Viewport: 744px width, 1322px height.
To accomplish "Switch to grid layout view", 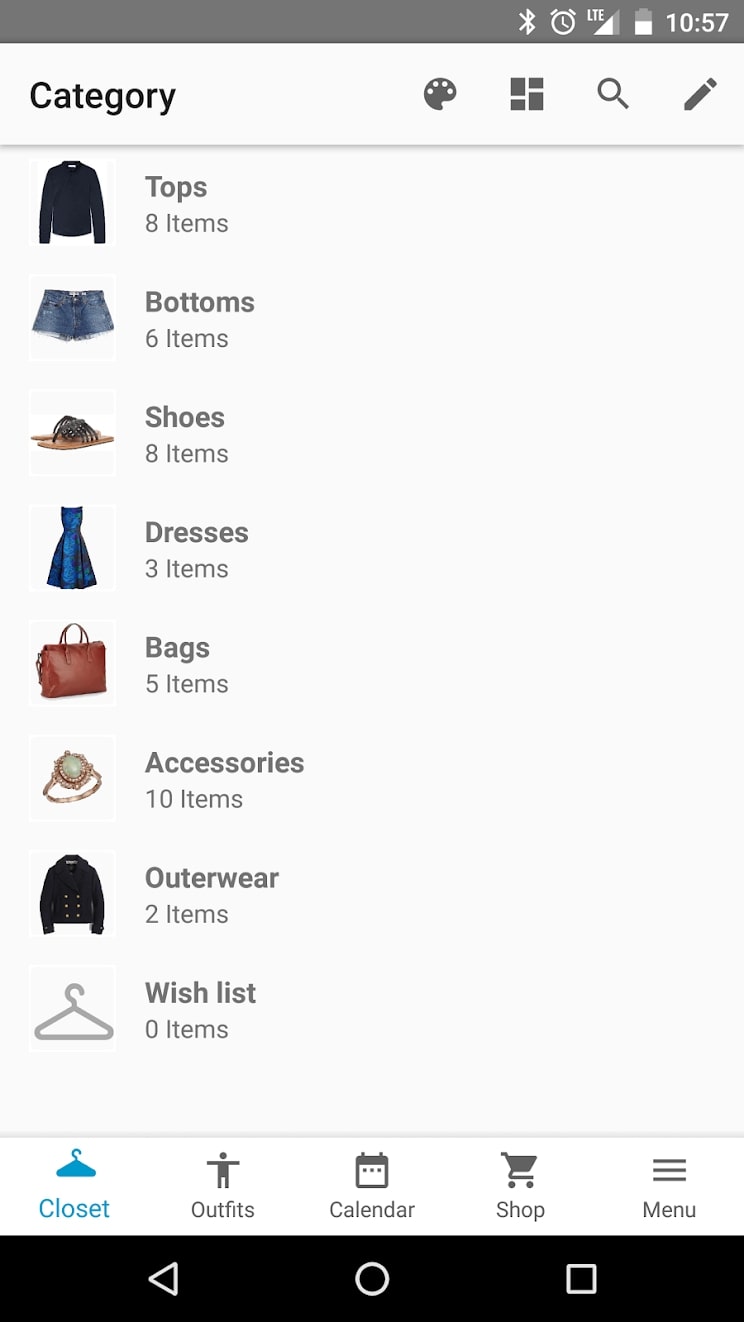I will tap(525, 93).
